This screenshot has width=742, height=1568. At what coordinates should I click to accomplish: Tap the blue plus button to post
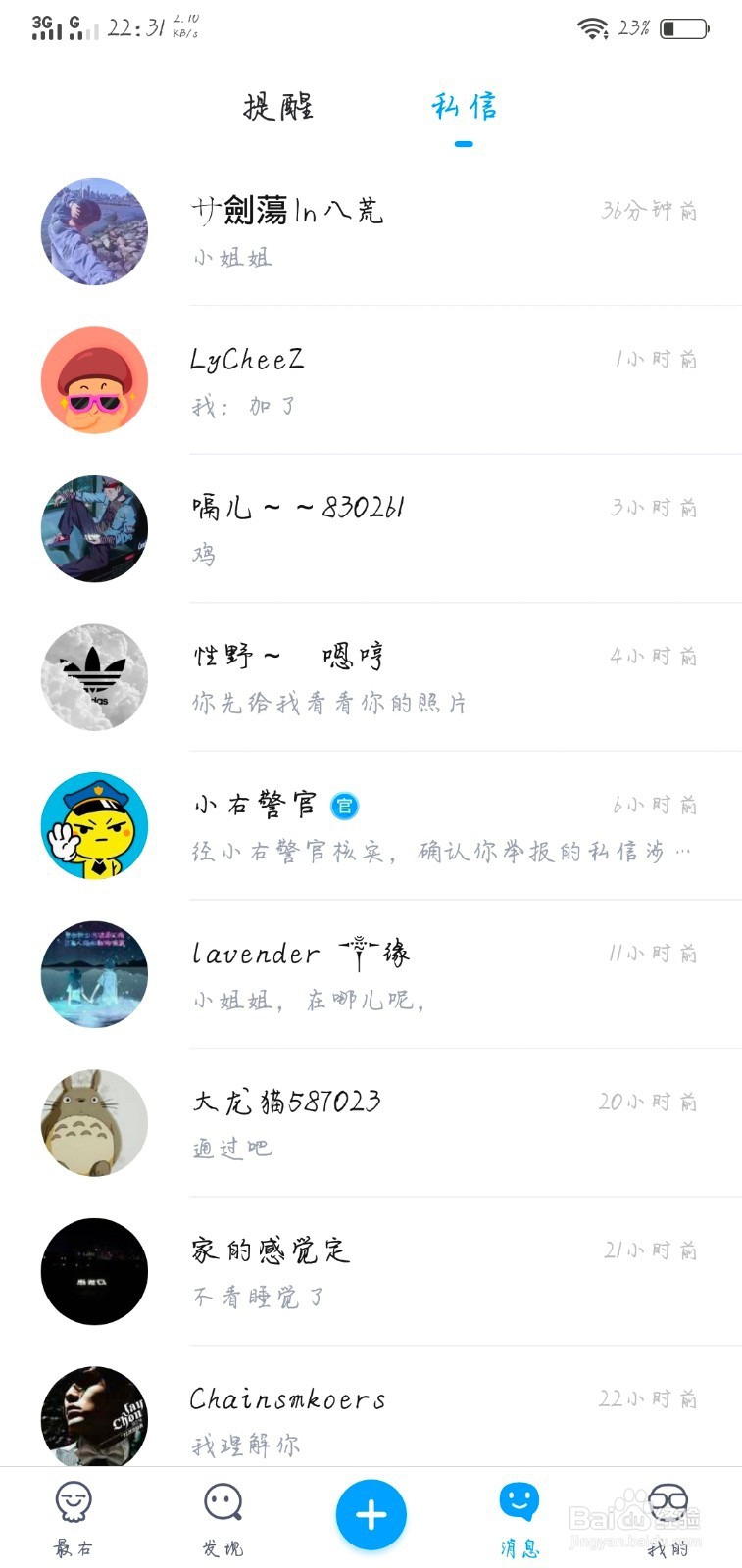point(371,1515)
